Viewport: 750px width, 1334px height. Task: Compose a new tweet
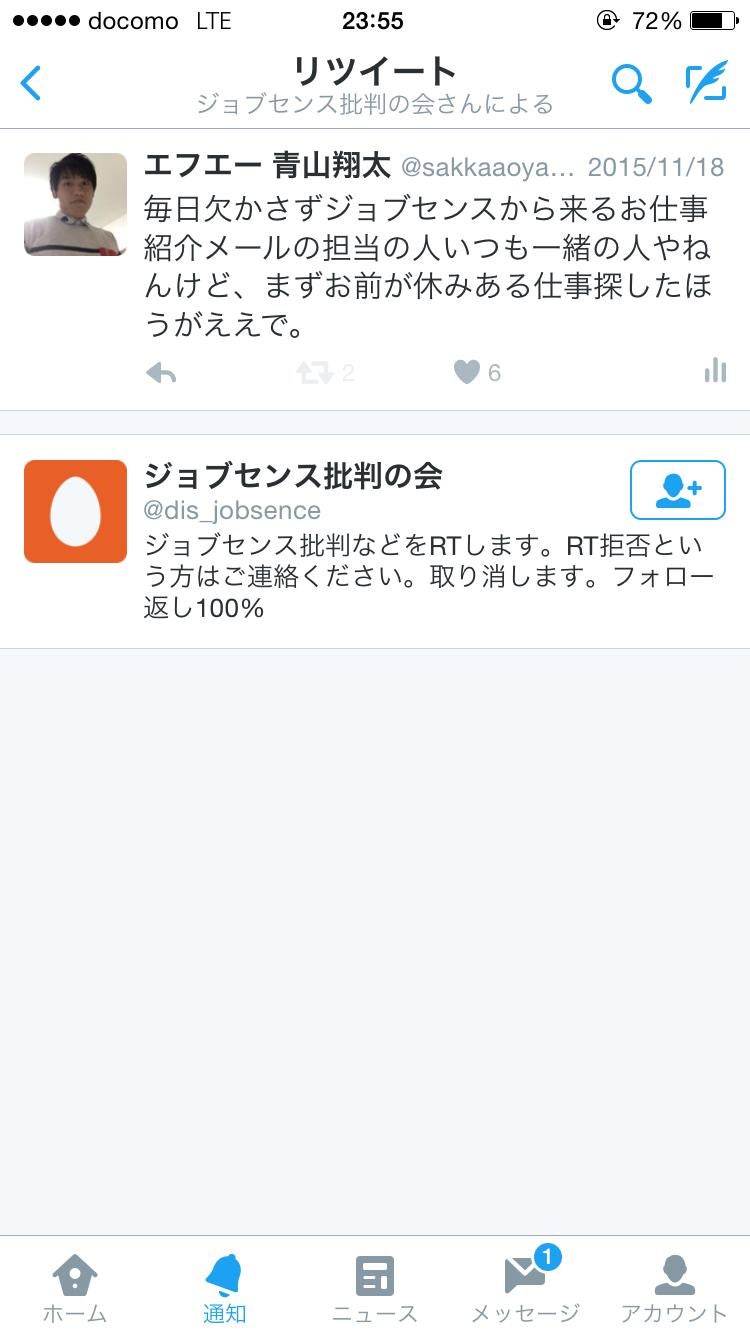click(x=706, y=84)
